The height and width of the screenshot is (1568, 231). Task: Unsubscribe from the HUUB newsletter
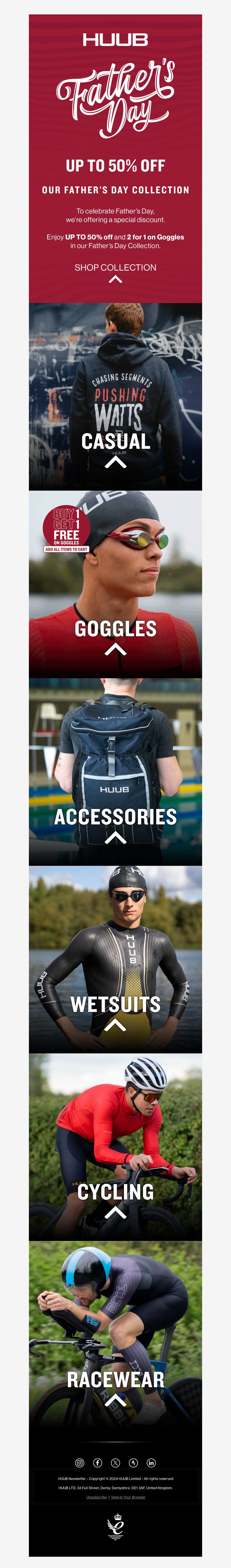96,1497
